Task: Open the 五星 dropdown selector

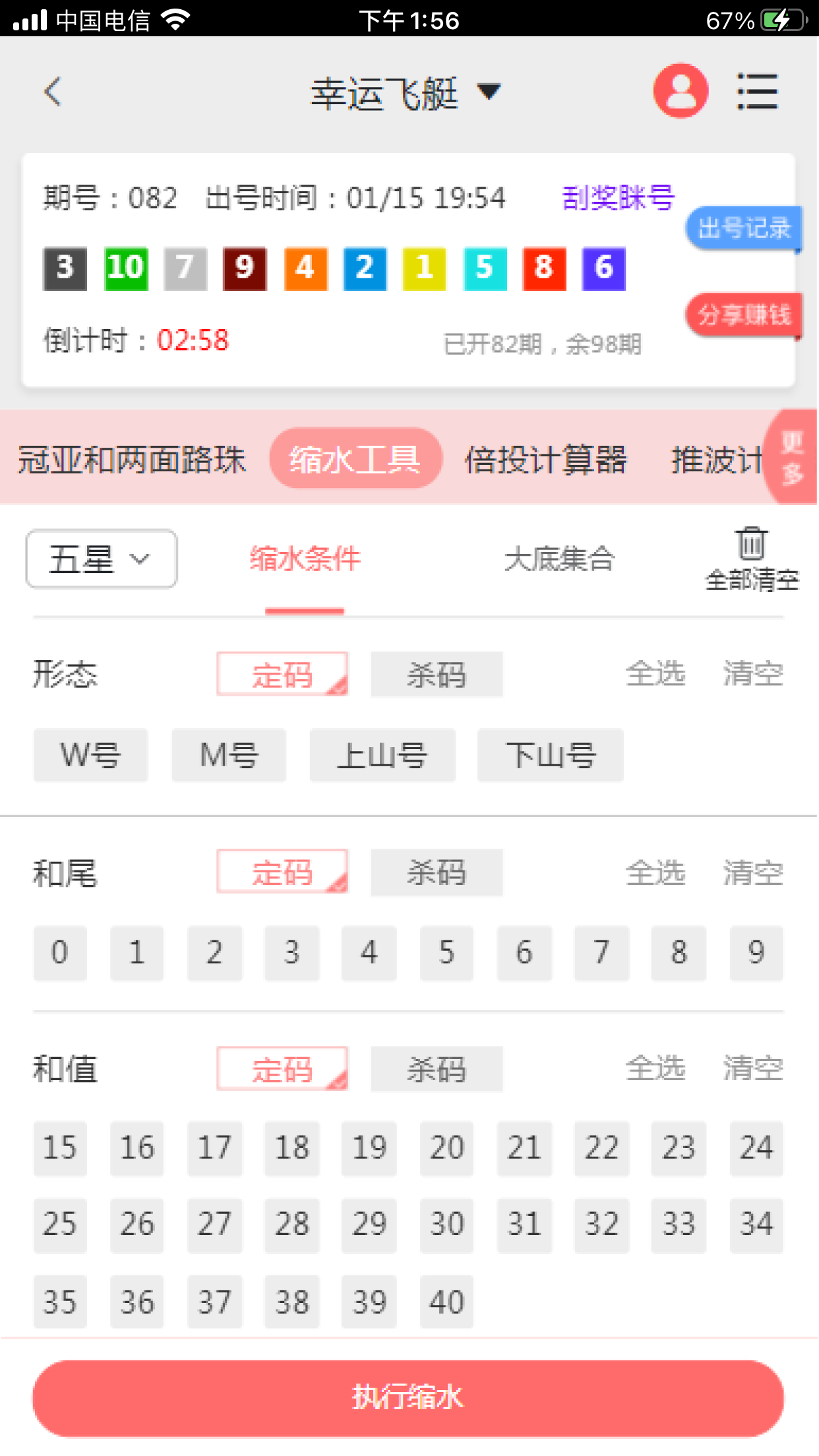Action: (101, 559)
